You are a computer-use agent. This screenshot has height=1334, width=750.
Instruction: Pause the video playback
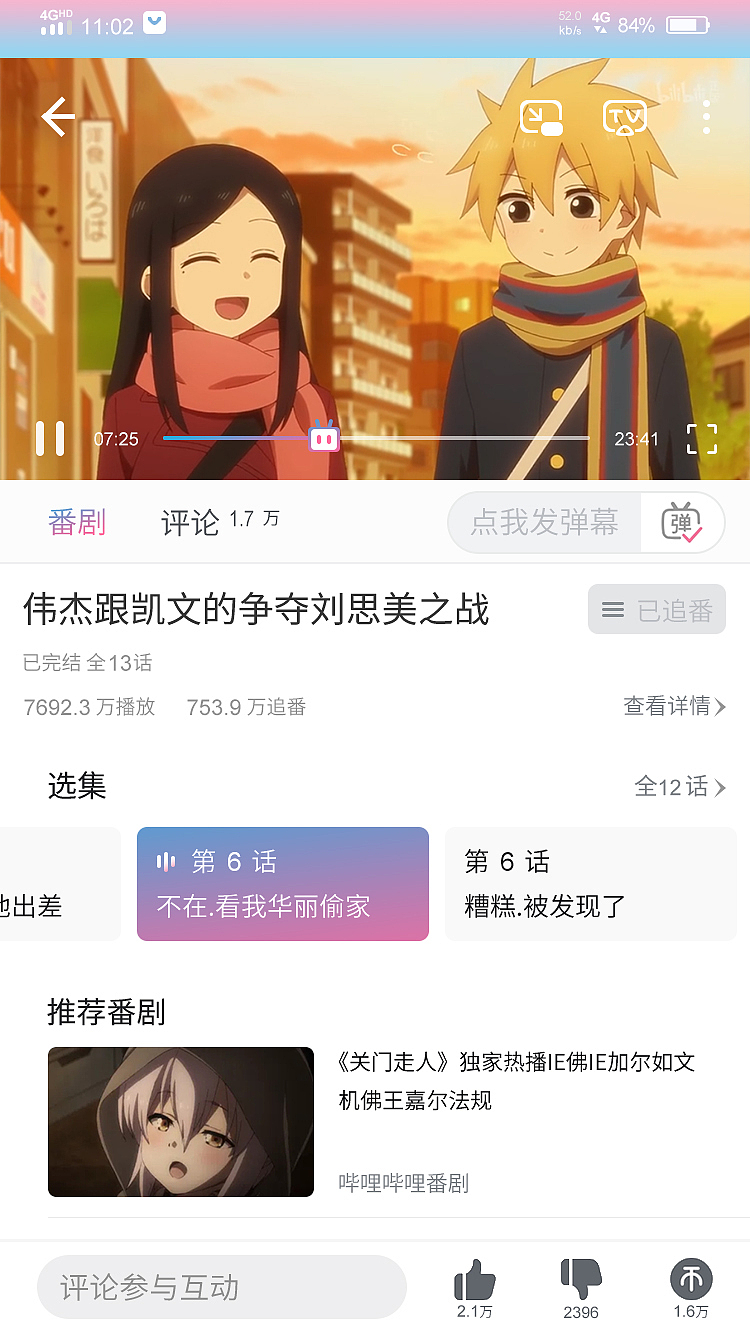point(50,438)
